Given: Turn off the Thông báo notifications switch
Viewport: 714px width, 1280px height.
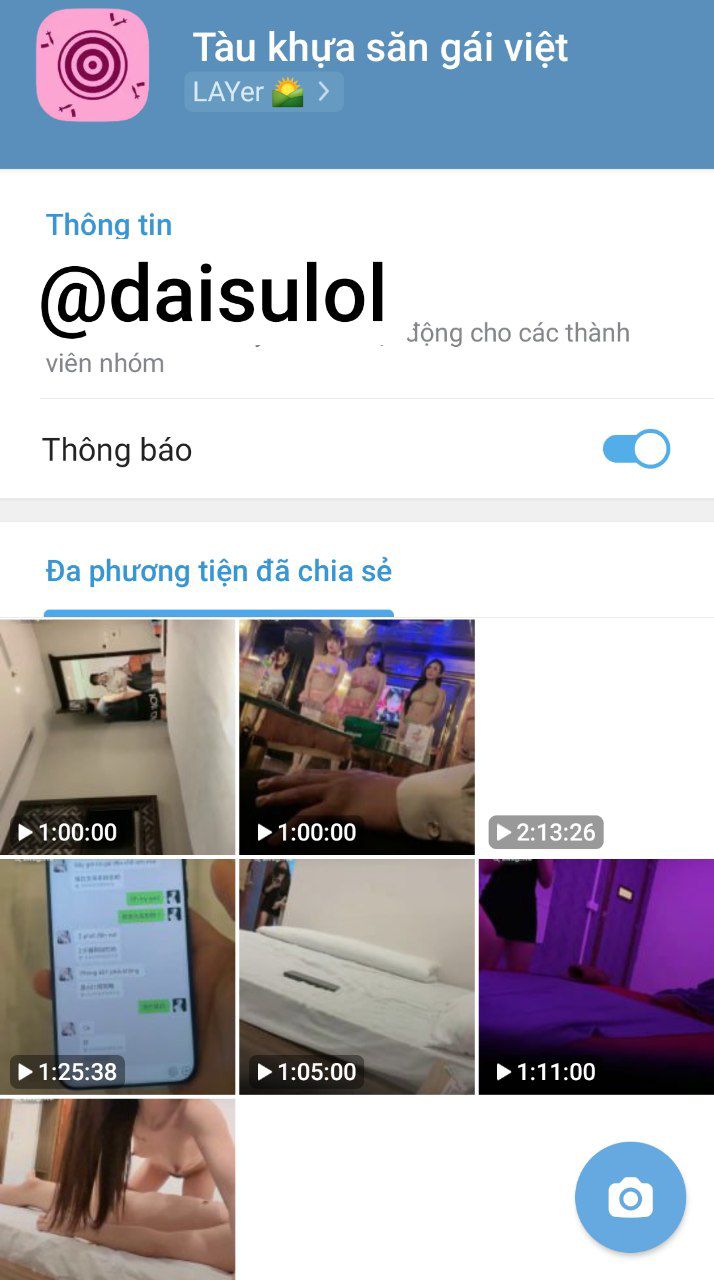Looking at the screenshot, I should (636, 449).
